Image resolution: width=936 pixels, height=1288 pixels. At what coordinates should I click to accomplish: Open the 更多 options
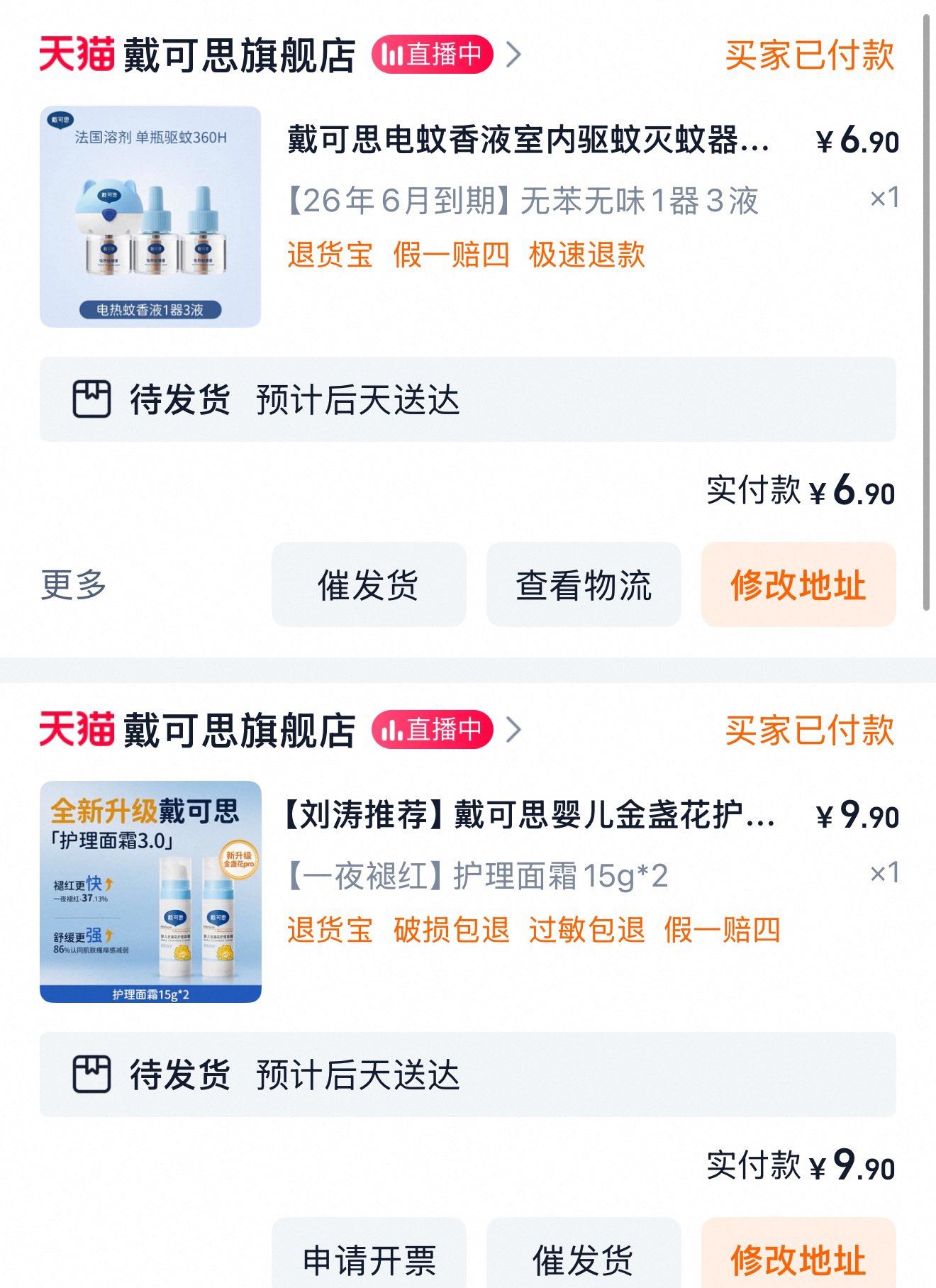pos(74,585)
